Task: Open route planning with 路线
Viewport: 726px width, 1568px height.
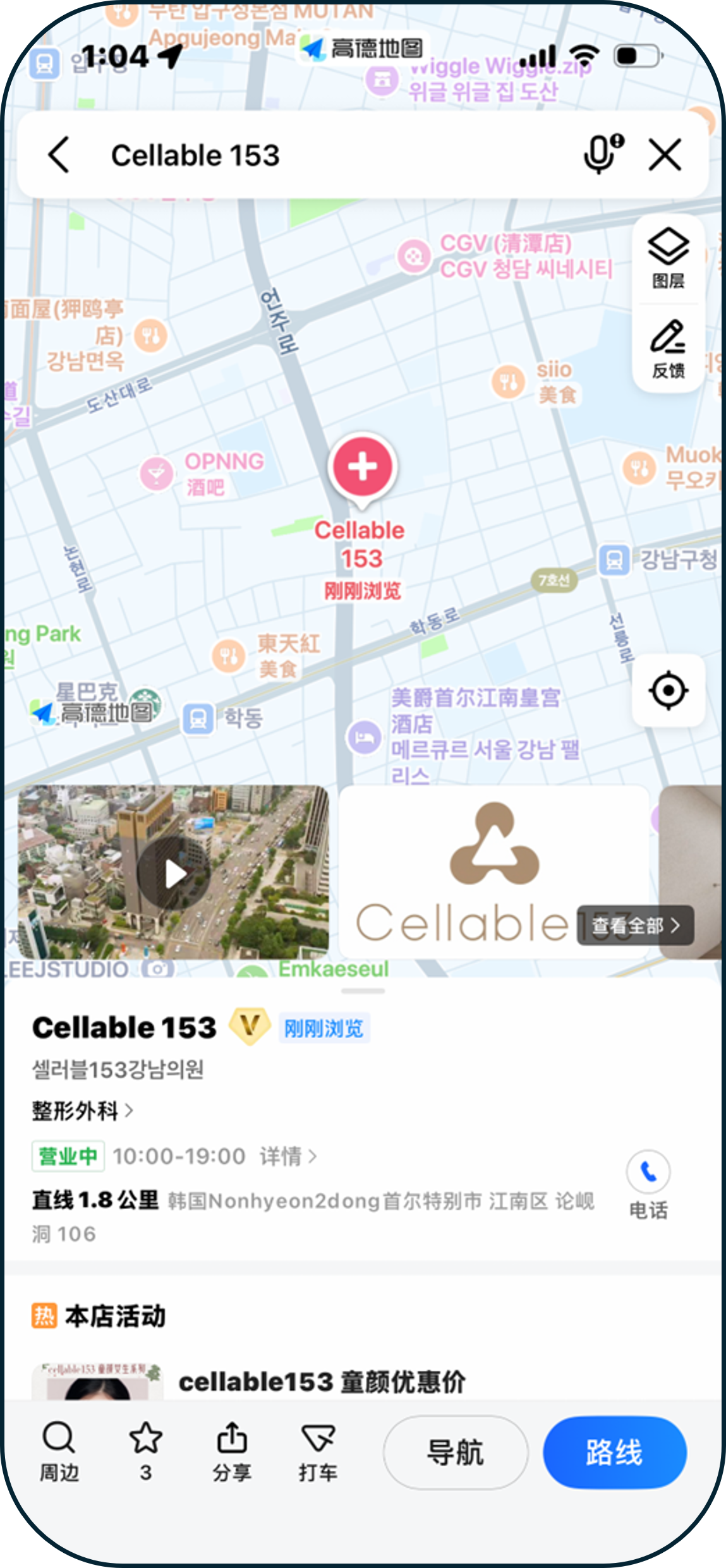Action: coord(614,1452)
